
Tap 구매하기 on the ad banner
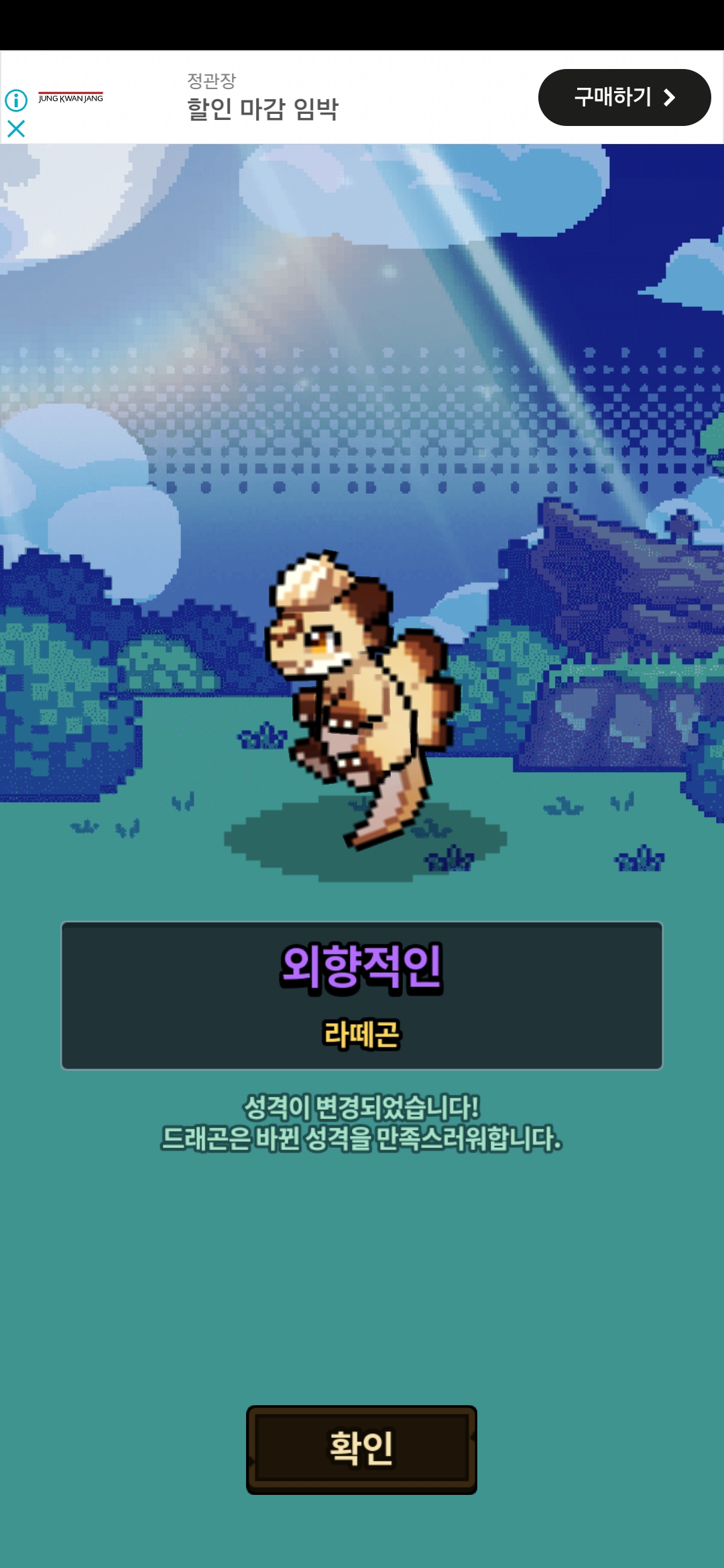(624, 97)
